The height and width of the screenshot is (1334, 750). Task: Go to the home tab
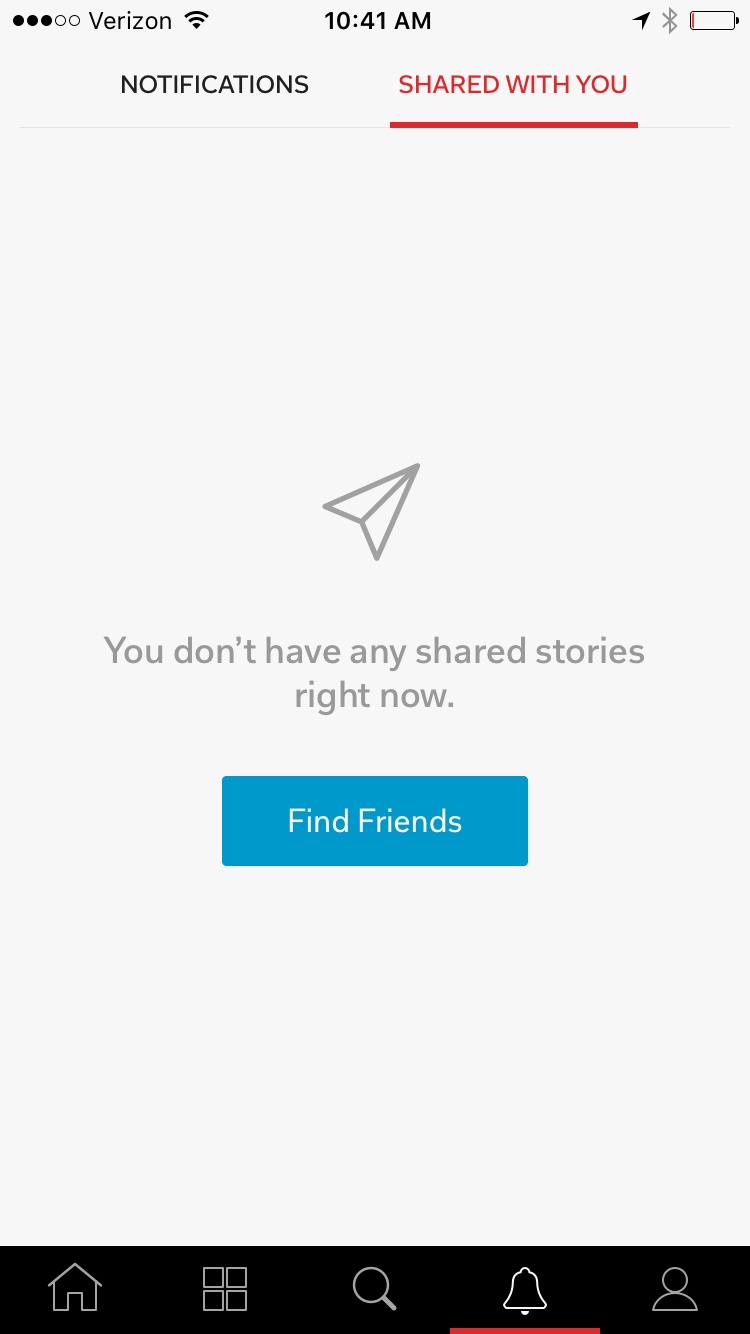point(75,1288)
